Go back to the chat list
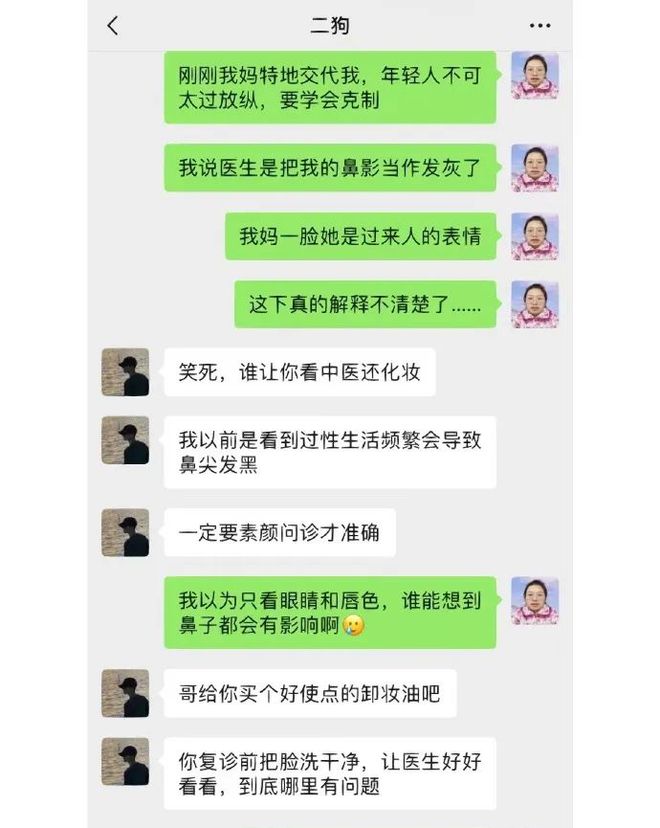 tap(112, 26)
